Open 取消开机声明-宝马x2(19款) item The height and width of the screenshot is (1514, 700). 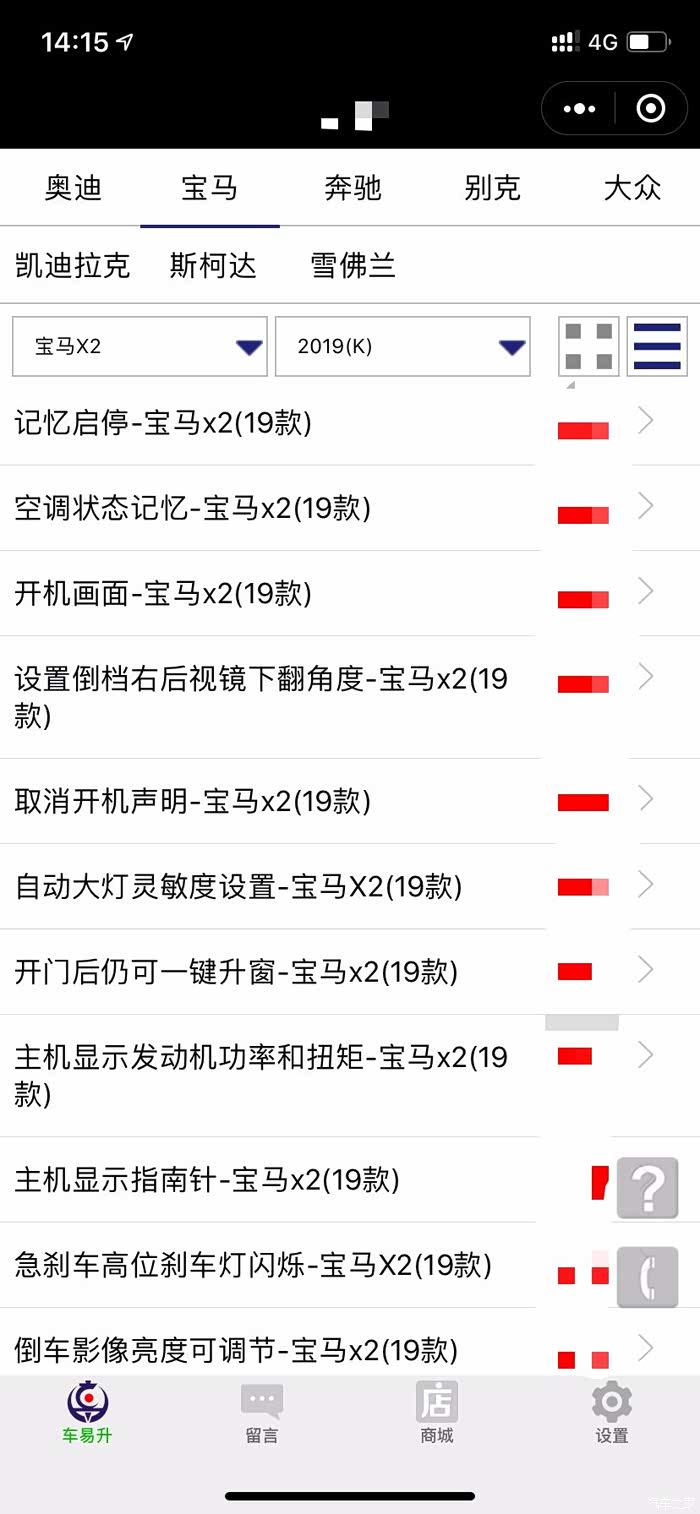300,801
